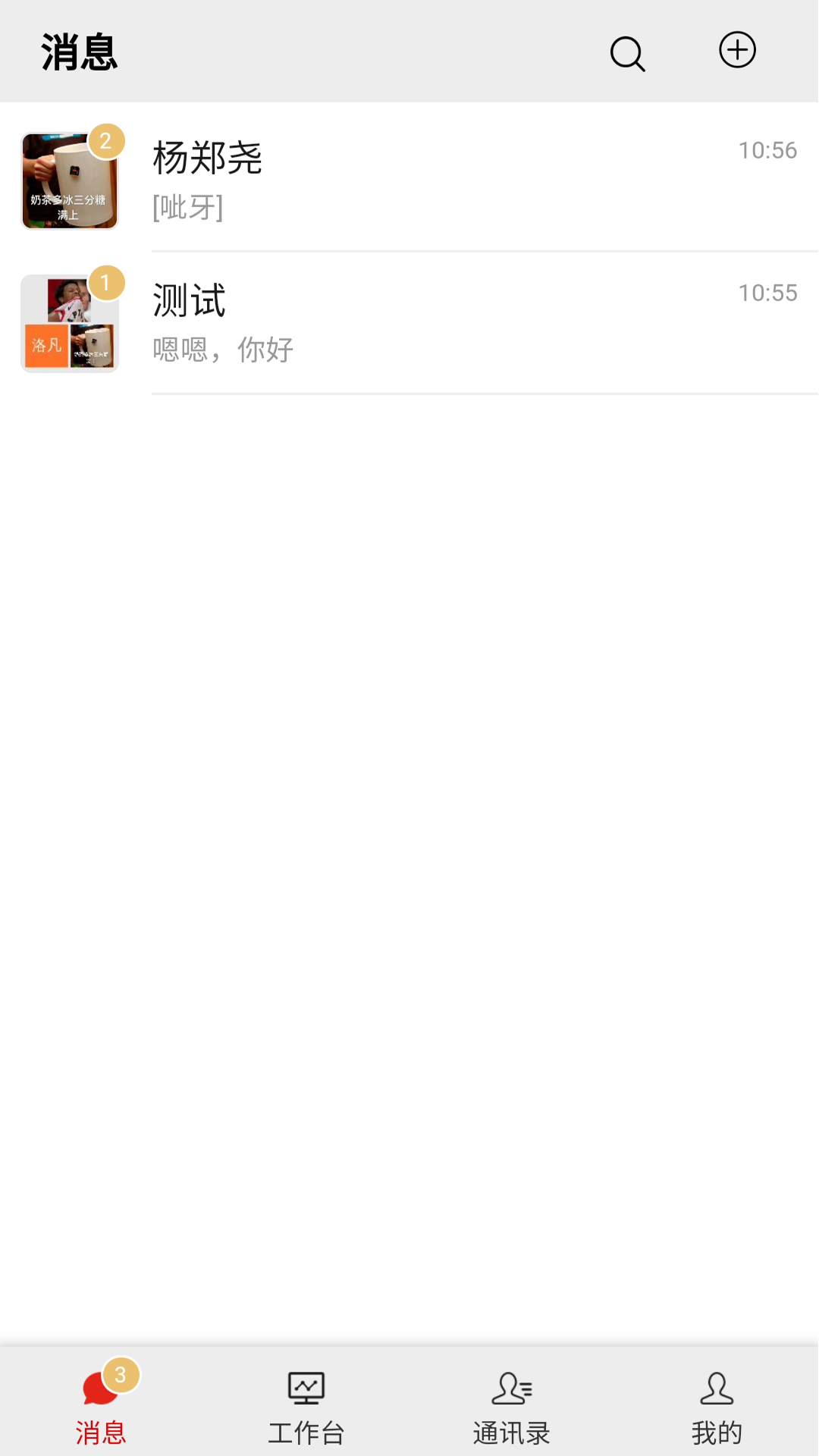Viewport: 819px width, 1456px height.
Task: Open the search icon
Action: coord(627,53)
